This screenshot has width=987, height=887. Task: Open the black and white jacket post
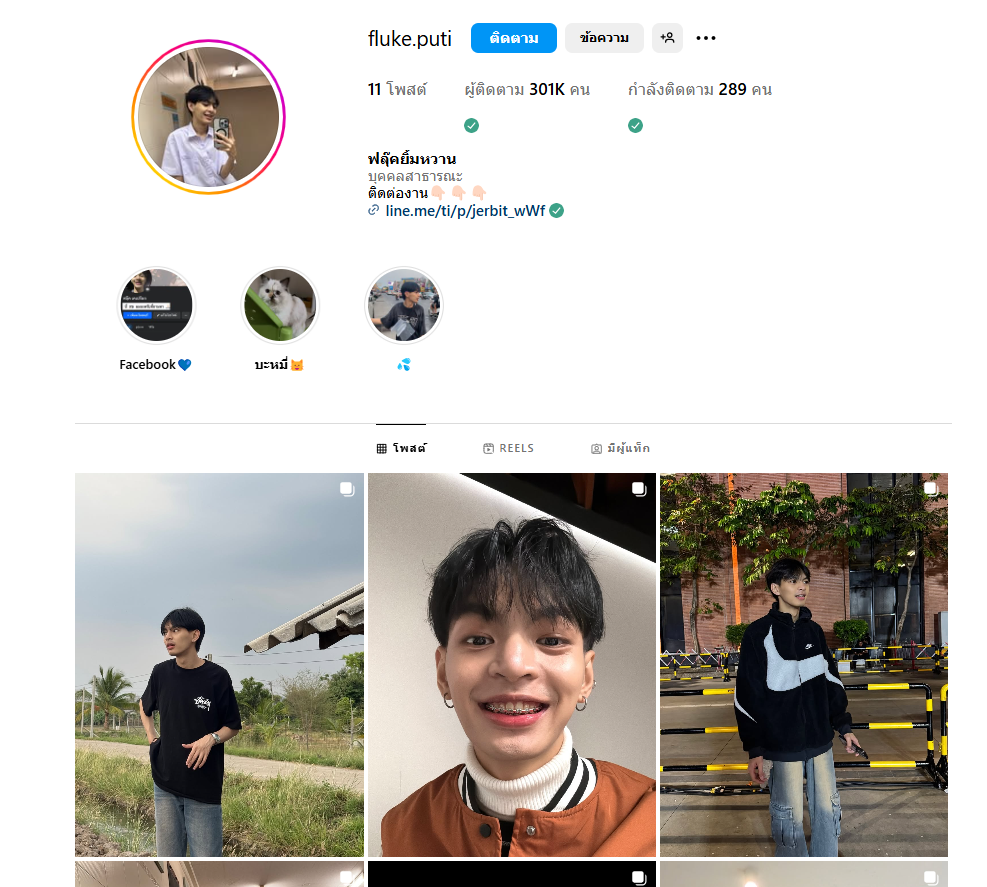pos(803,664)
